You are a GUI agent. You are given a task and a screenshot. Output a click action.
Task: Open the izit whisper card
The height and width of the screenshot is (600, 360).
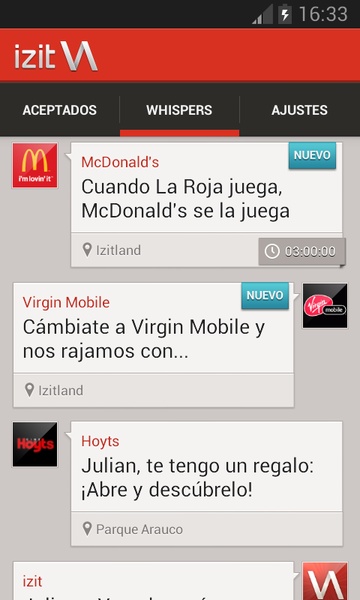click(x=153, y=581)
